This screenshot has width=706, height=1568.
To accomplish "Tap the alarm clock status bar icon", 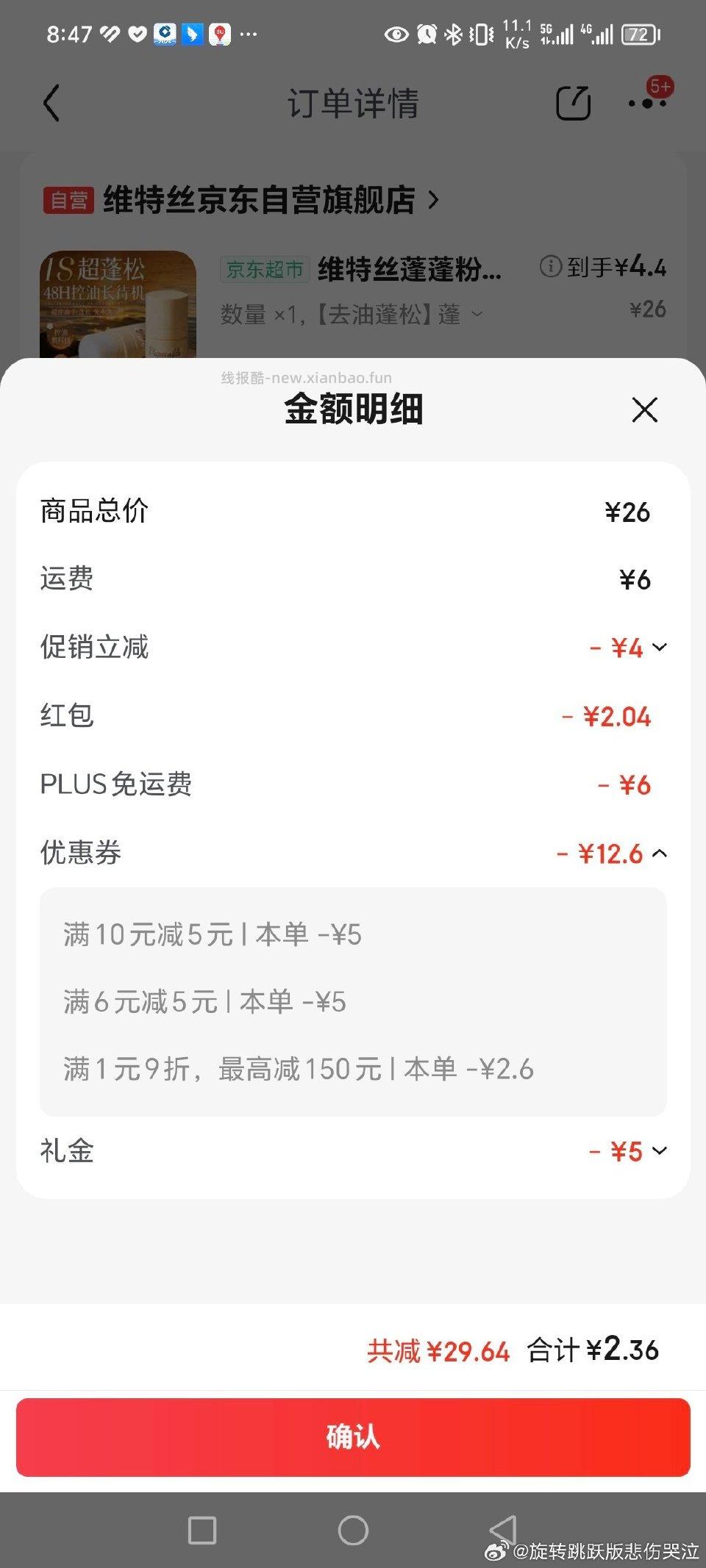I will coord(425,35).
